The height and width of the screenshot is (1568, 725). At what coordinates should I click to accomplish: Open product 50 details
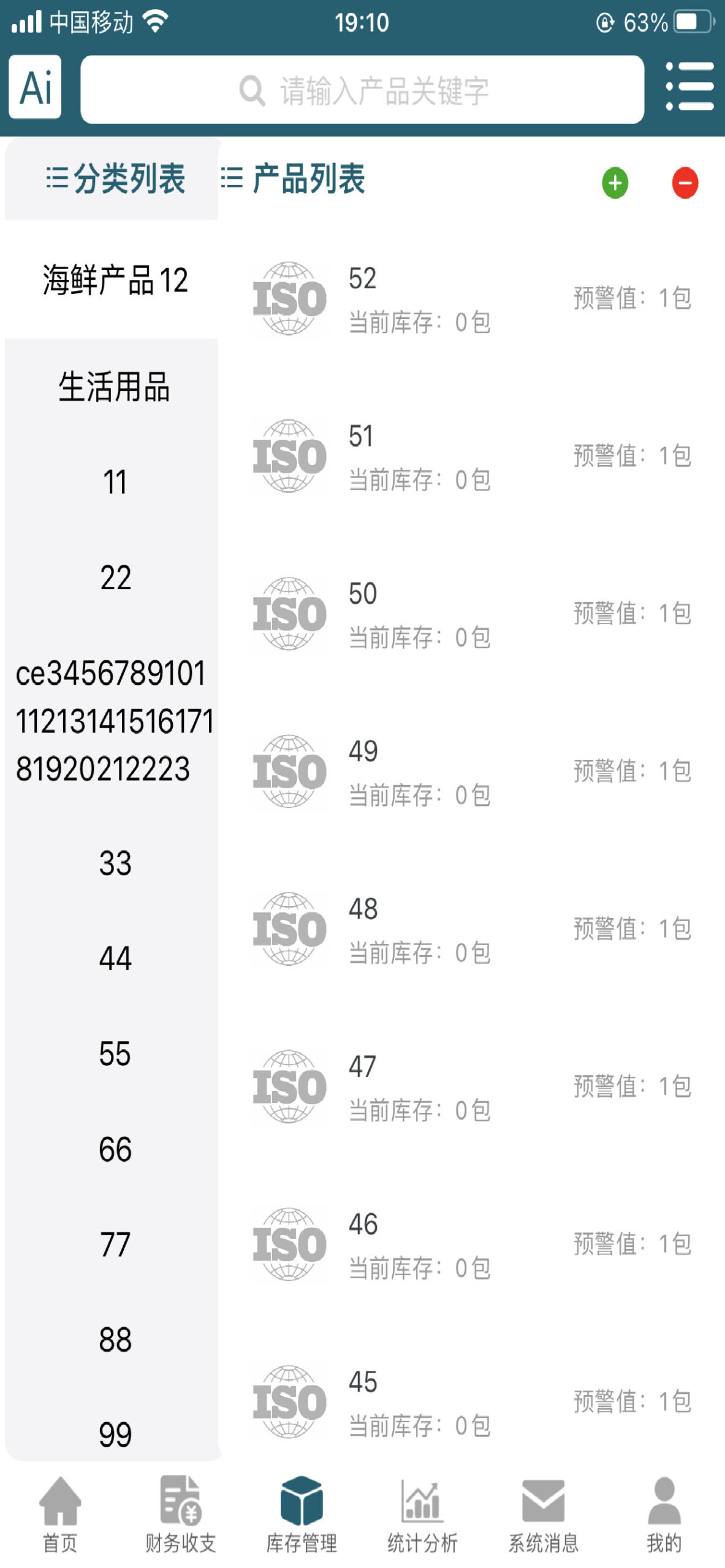point(472,614)
